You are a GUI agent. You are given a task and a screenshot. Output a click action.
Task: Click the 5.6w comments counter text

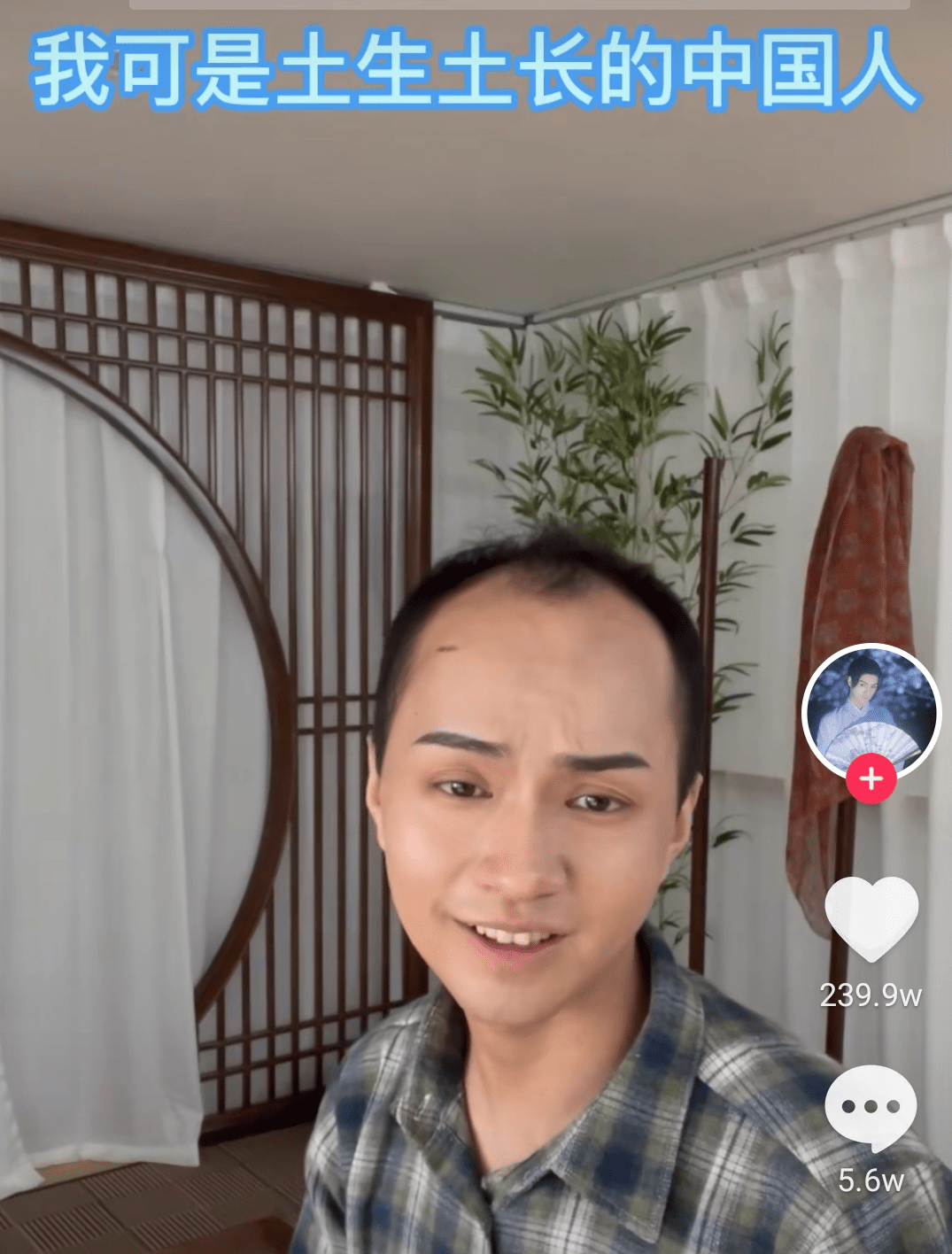872,1178
